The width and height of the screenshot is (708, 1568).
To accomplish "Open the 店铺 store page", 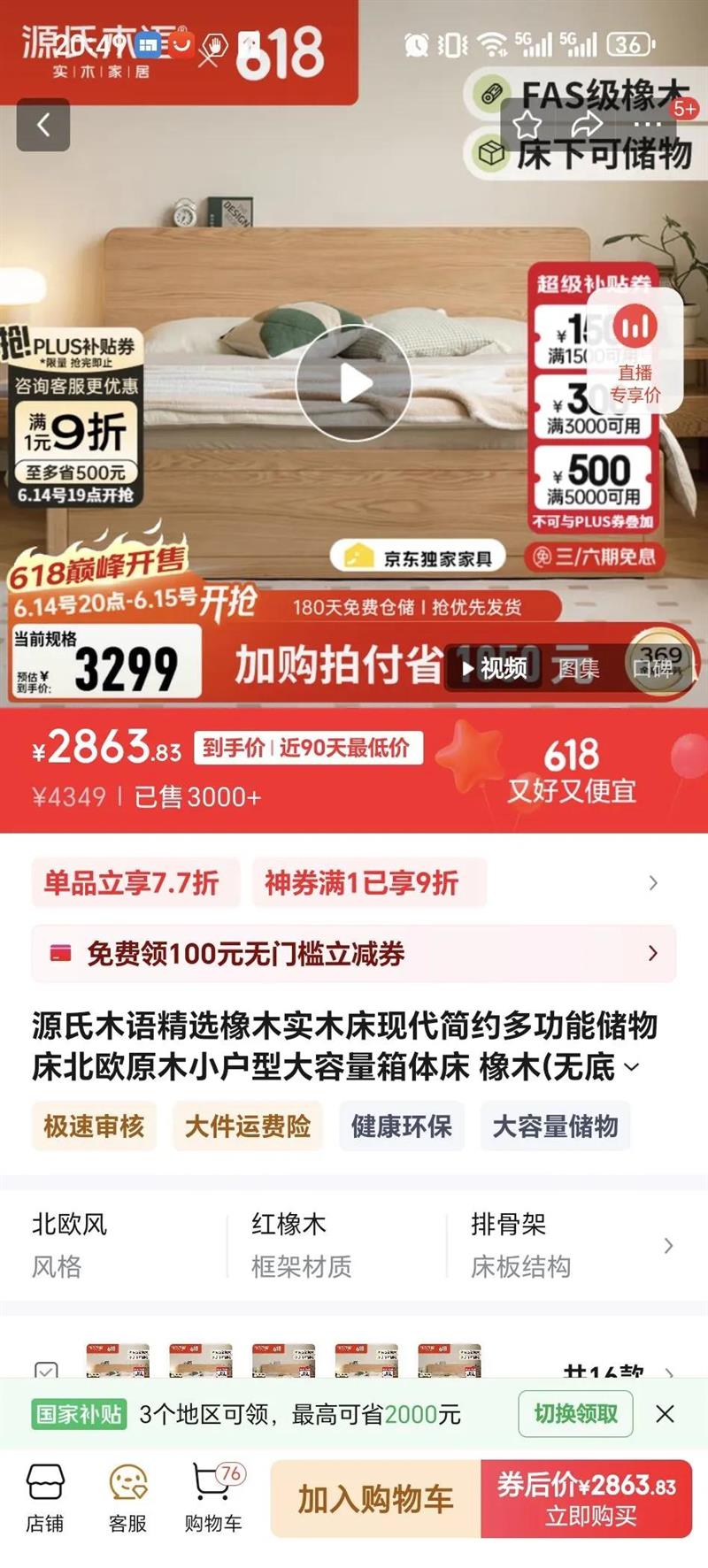I will pos(45,1498).
